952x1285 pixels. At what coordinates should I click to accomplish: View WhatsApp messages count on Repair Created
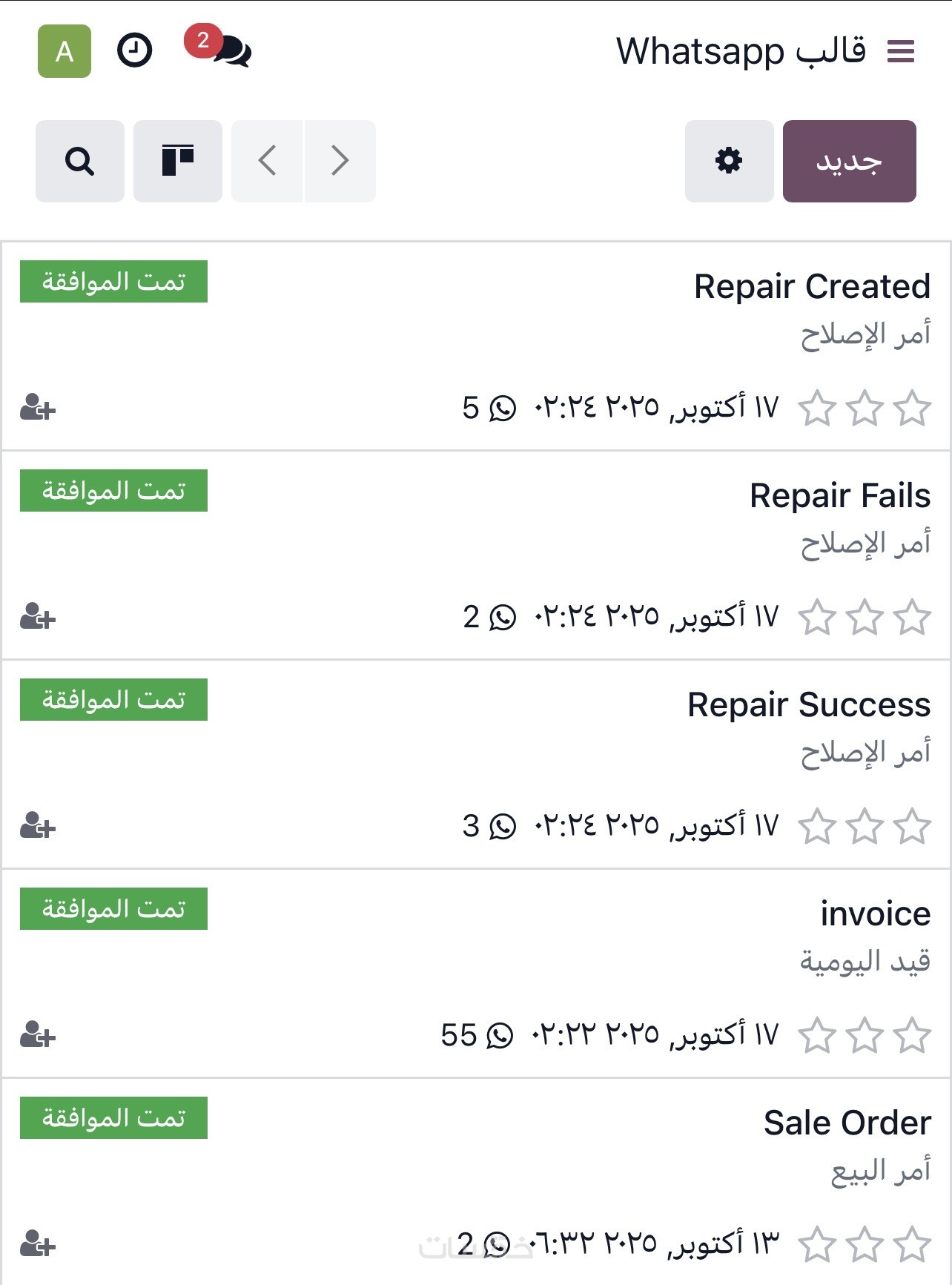coord(489,409)
